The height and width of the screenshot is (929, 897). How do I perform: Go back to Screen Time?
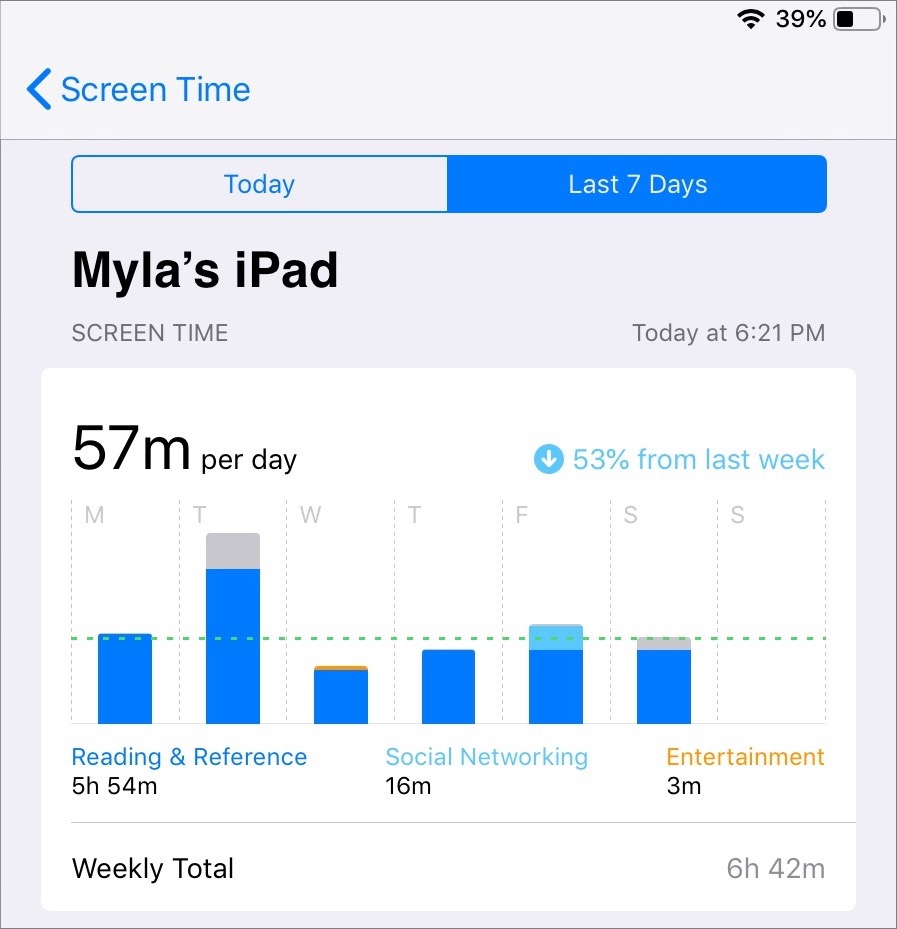(140, 90)
